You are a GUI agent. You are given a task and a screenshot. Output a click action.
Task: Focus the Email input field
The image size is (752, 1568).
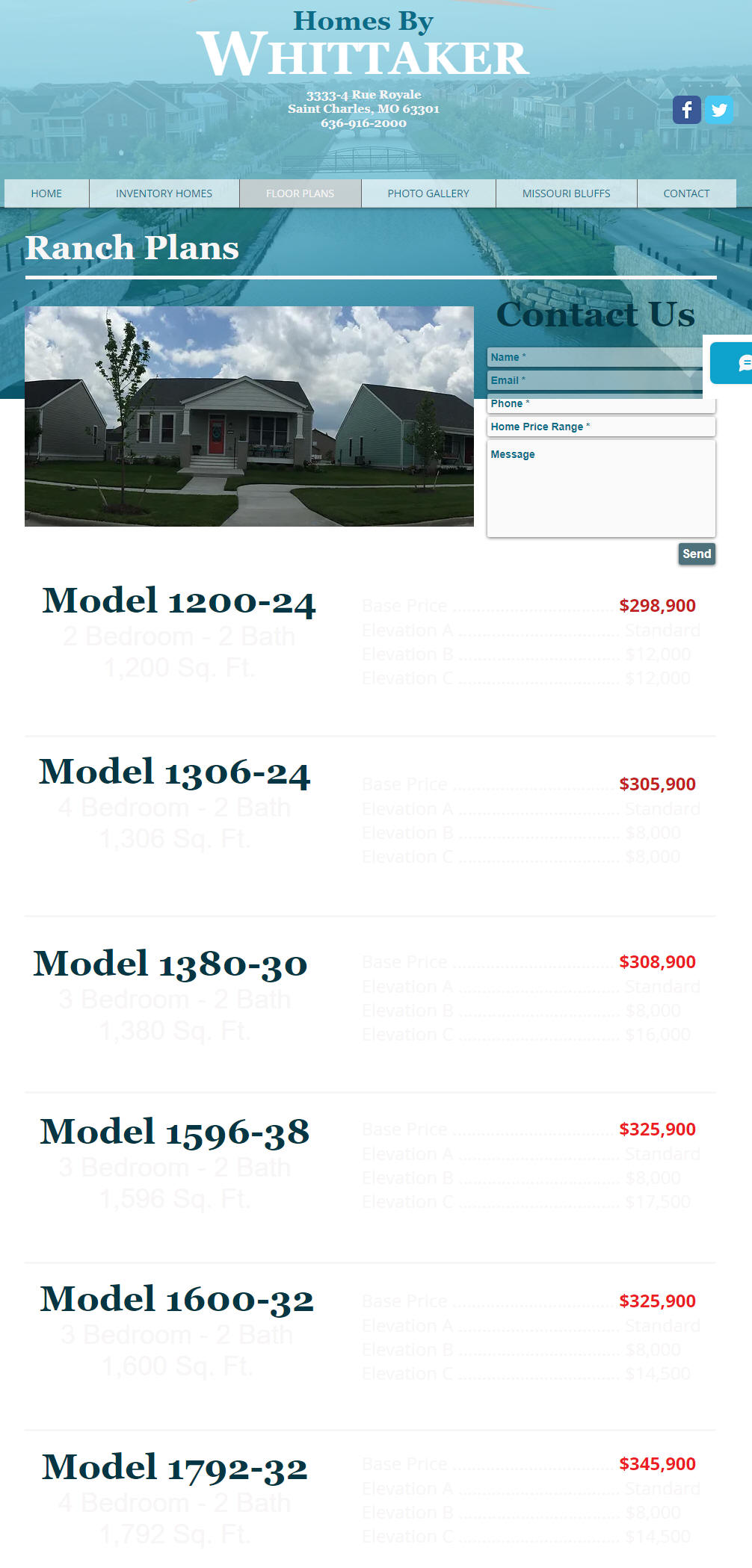[594, 380]
